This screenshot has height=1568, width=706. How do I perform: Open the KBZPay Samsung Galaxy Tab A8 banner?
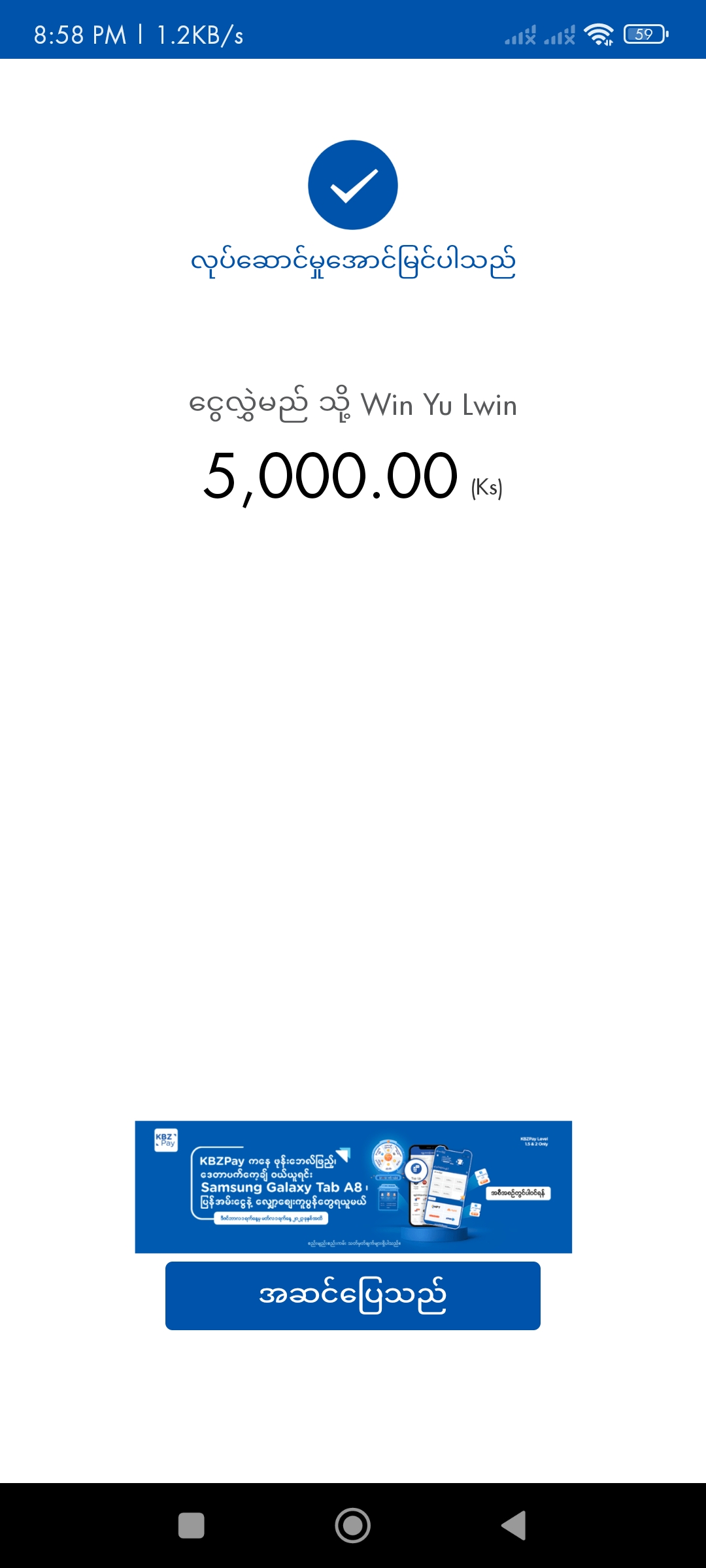[353, 1186]
